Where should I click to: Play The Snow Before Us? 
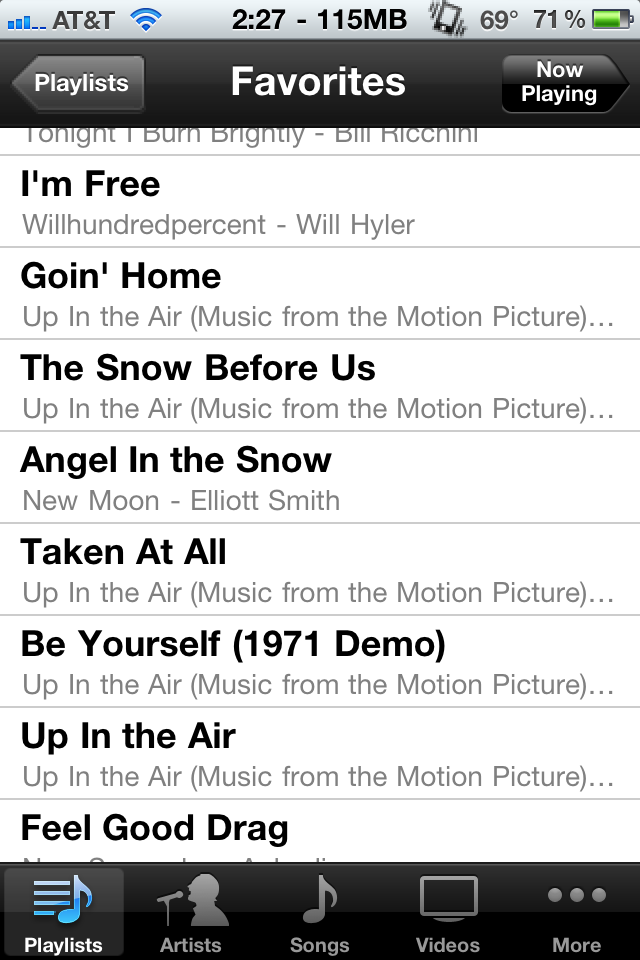click(320, 386)
